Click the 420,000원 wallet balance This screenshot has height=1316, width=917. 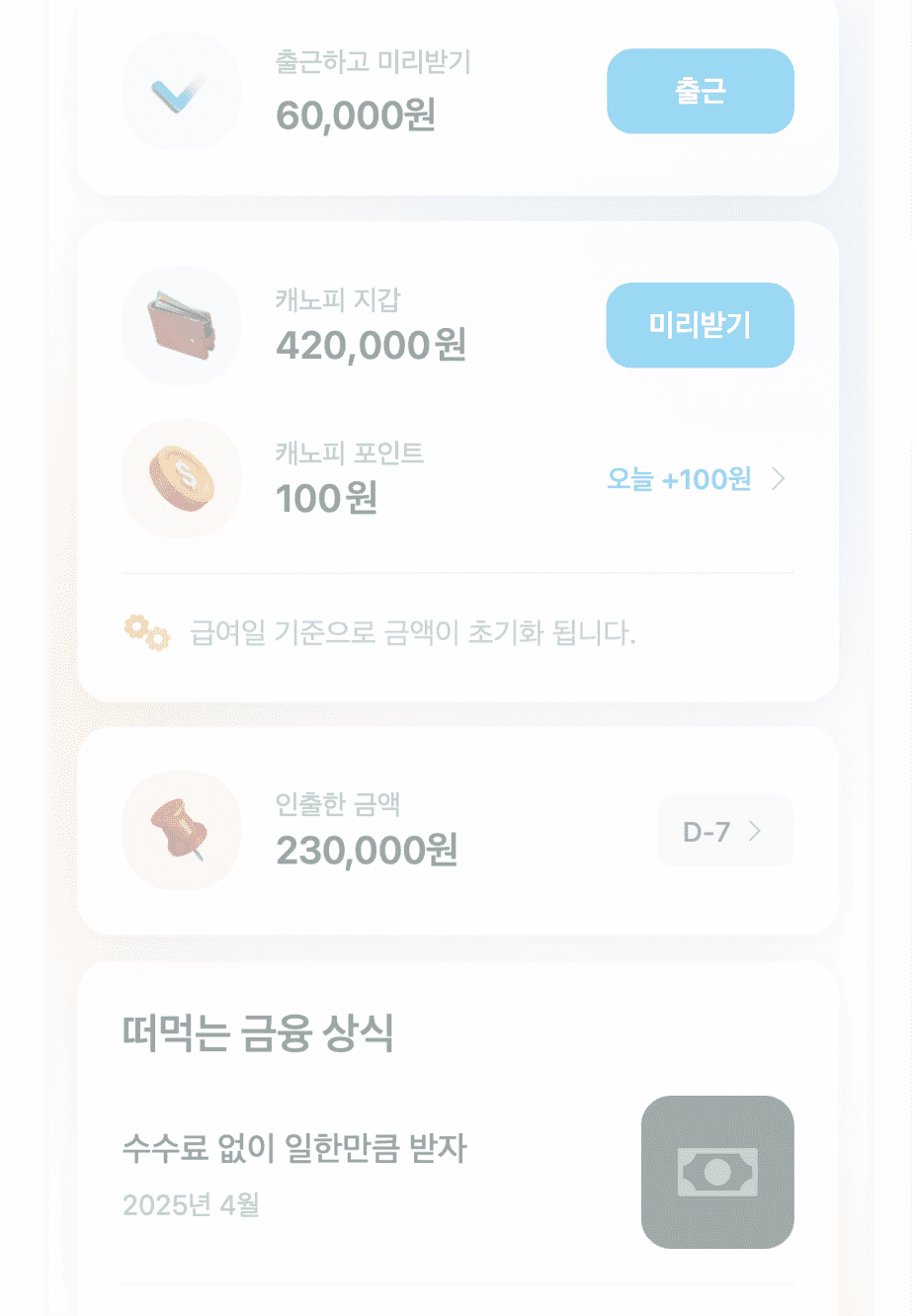coord(371,348)
